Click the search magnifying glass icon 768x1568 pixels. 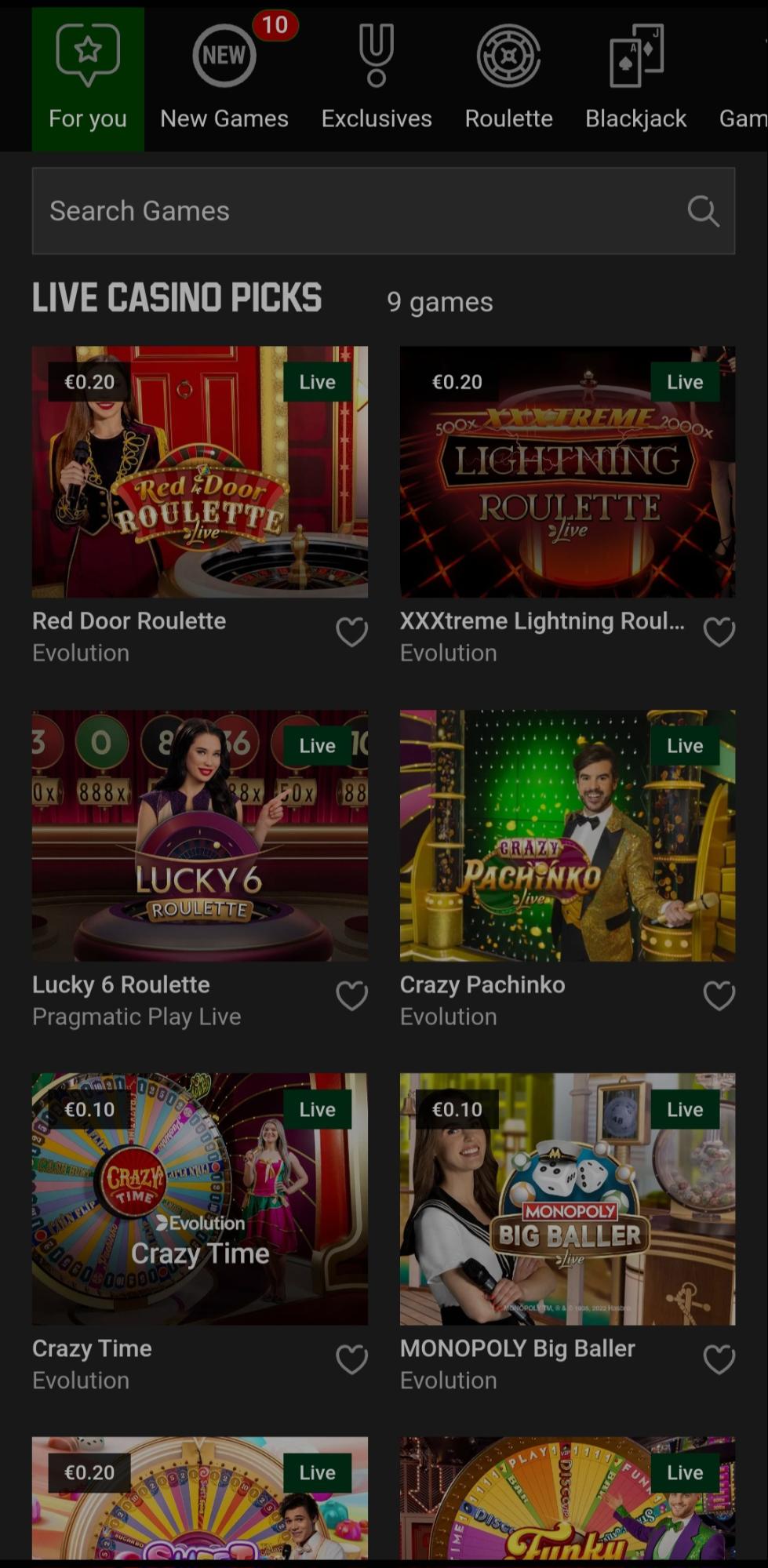tap(703, 211)
